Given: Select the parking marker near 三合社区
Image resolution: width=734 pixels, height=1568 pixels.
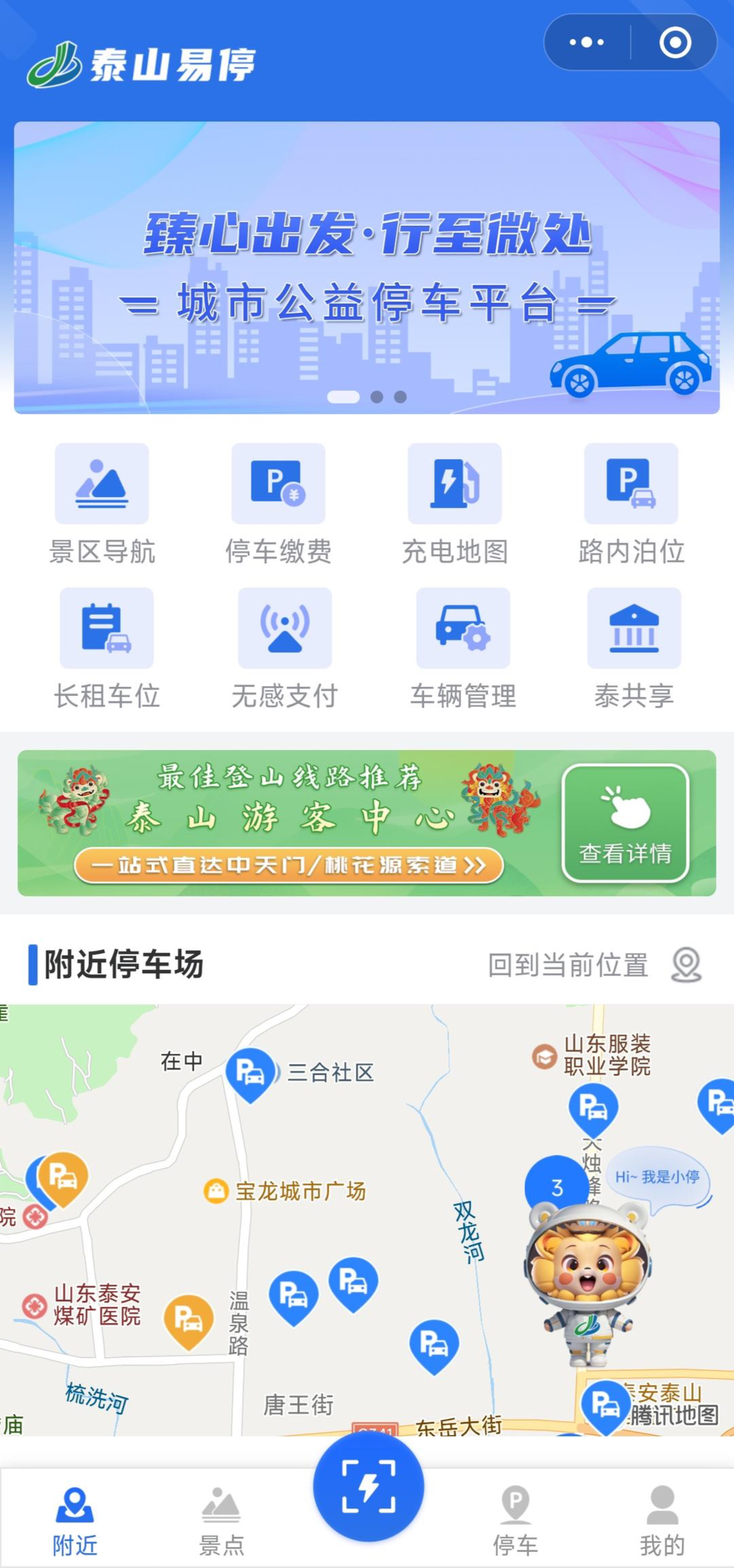Looking at the screenshot, I should click(250, 1072).
